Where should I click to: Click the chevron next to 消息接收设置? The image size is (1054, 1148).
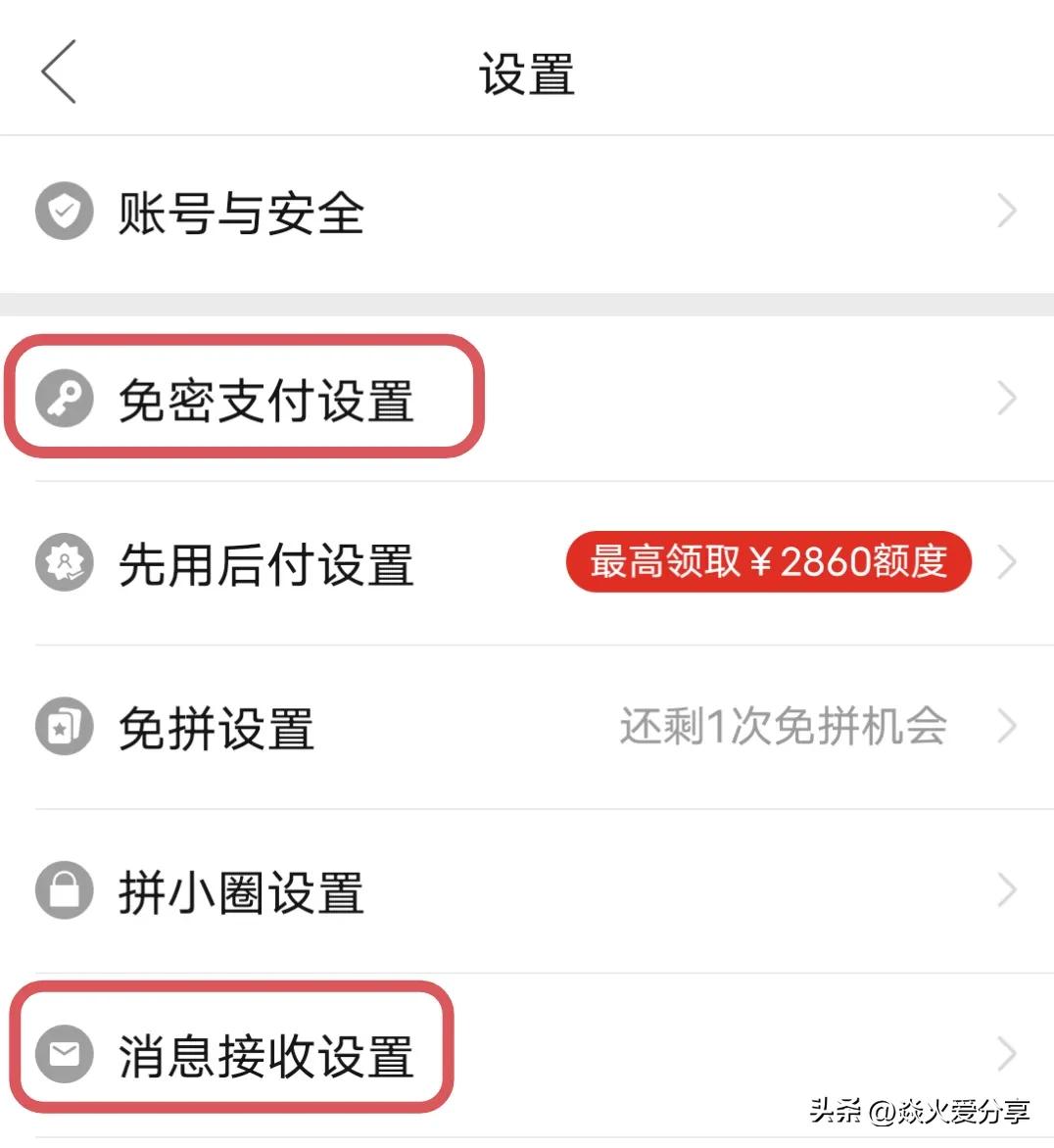coord(1007,1053)
